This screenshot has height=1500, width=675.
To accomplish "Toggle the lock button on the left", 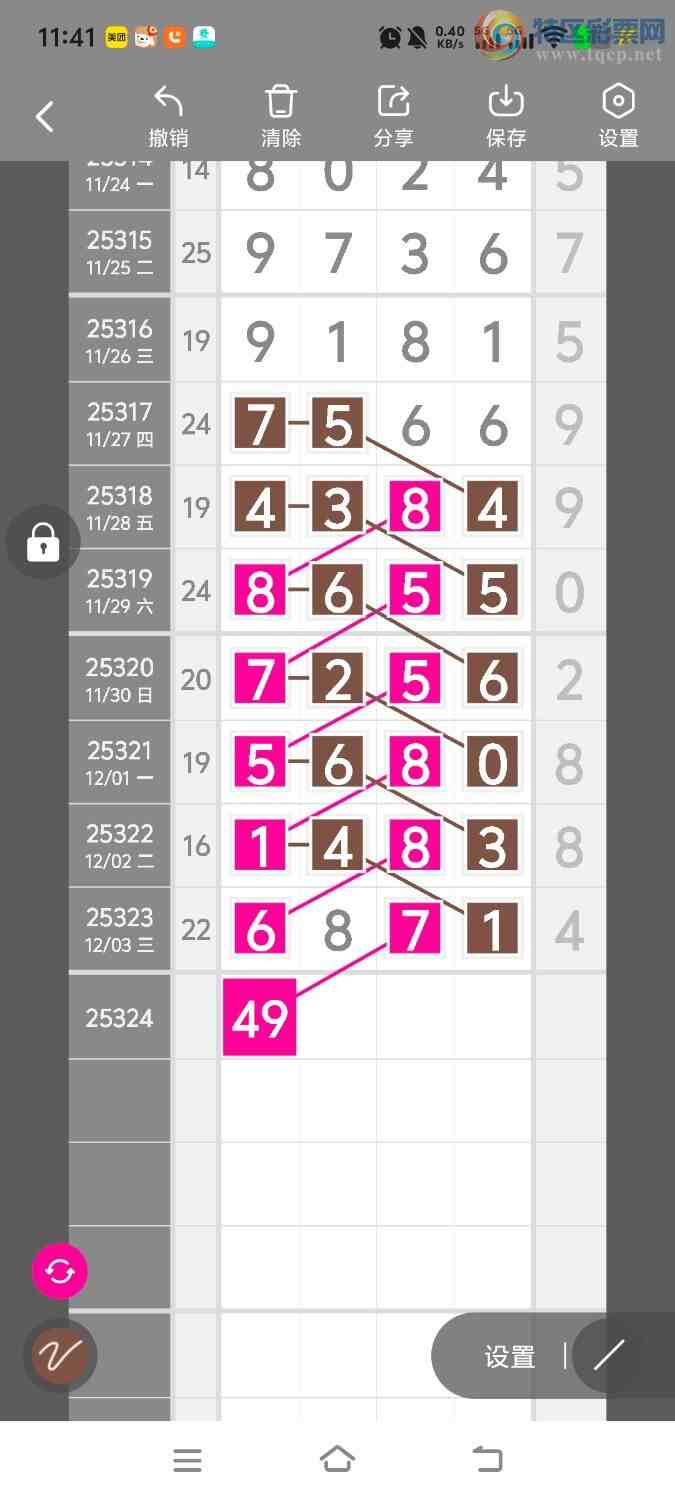I will click(43, 543).
